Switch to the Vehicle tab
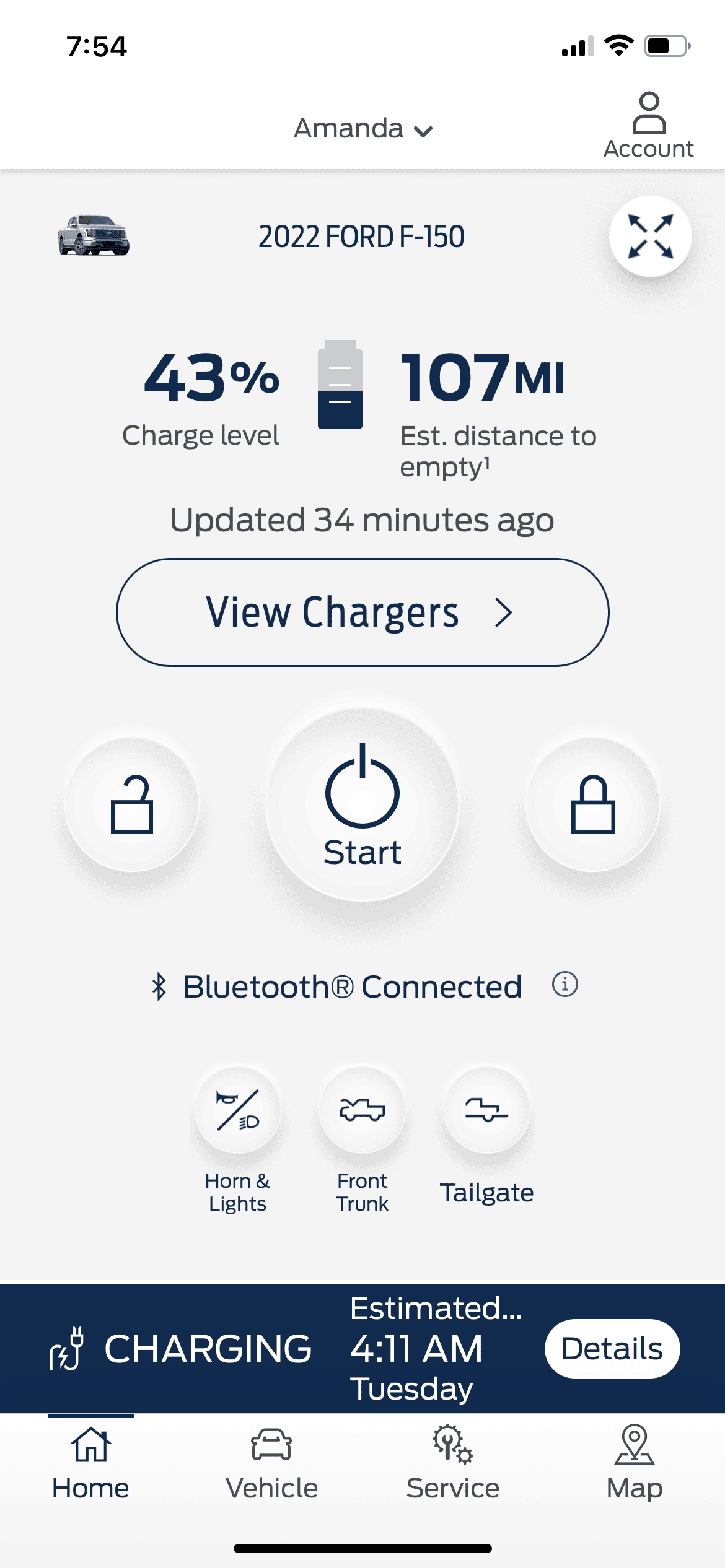The image size is (725, 1568). [x=271, y=1464]
